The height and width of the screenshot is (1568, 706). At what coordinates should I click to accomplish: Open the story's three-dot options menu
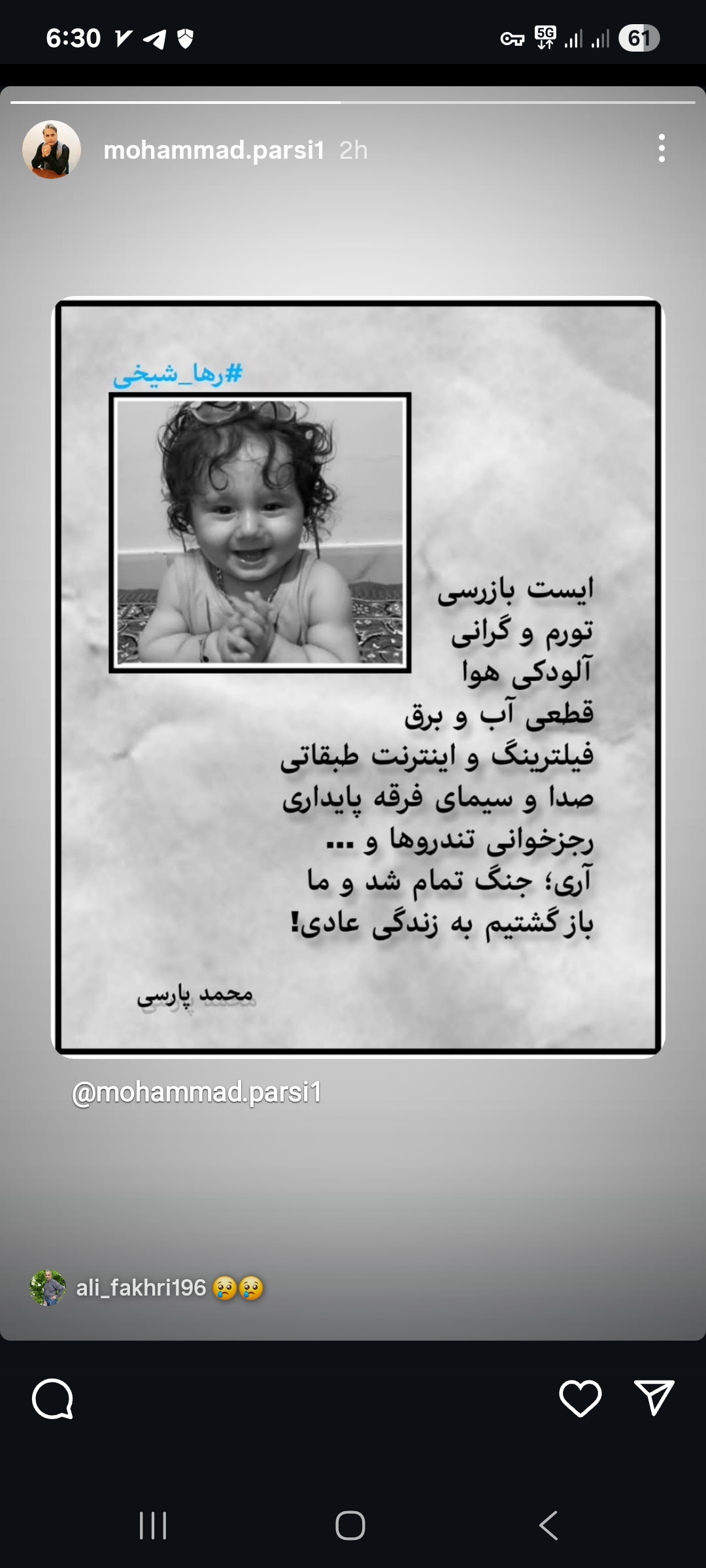click(x=662, y=148)
